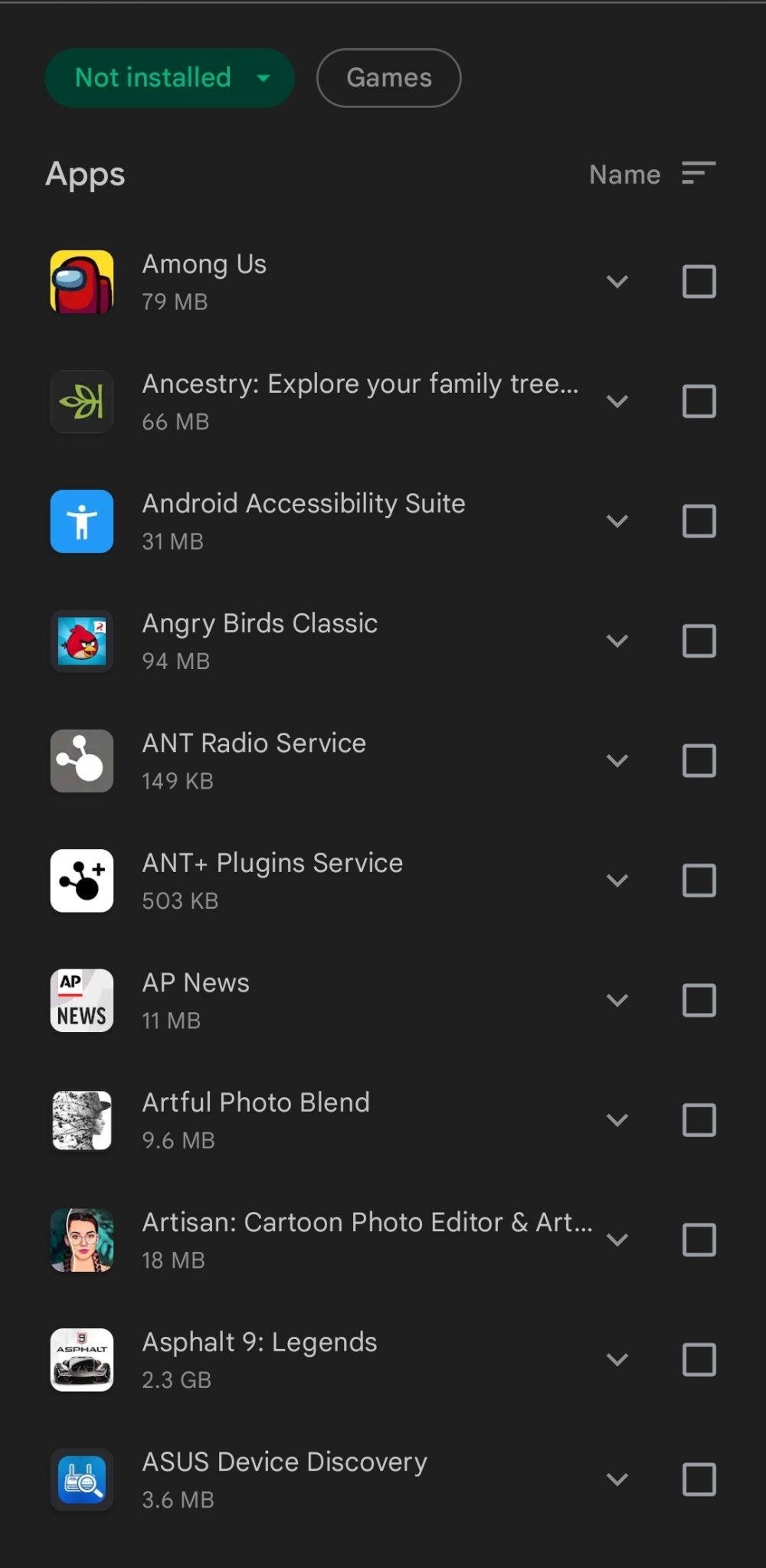The width and height of the screenshot is (766, 1568).
Task: Tick the Angry Birds Classic checkbox
Action: (698, 641)
